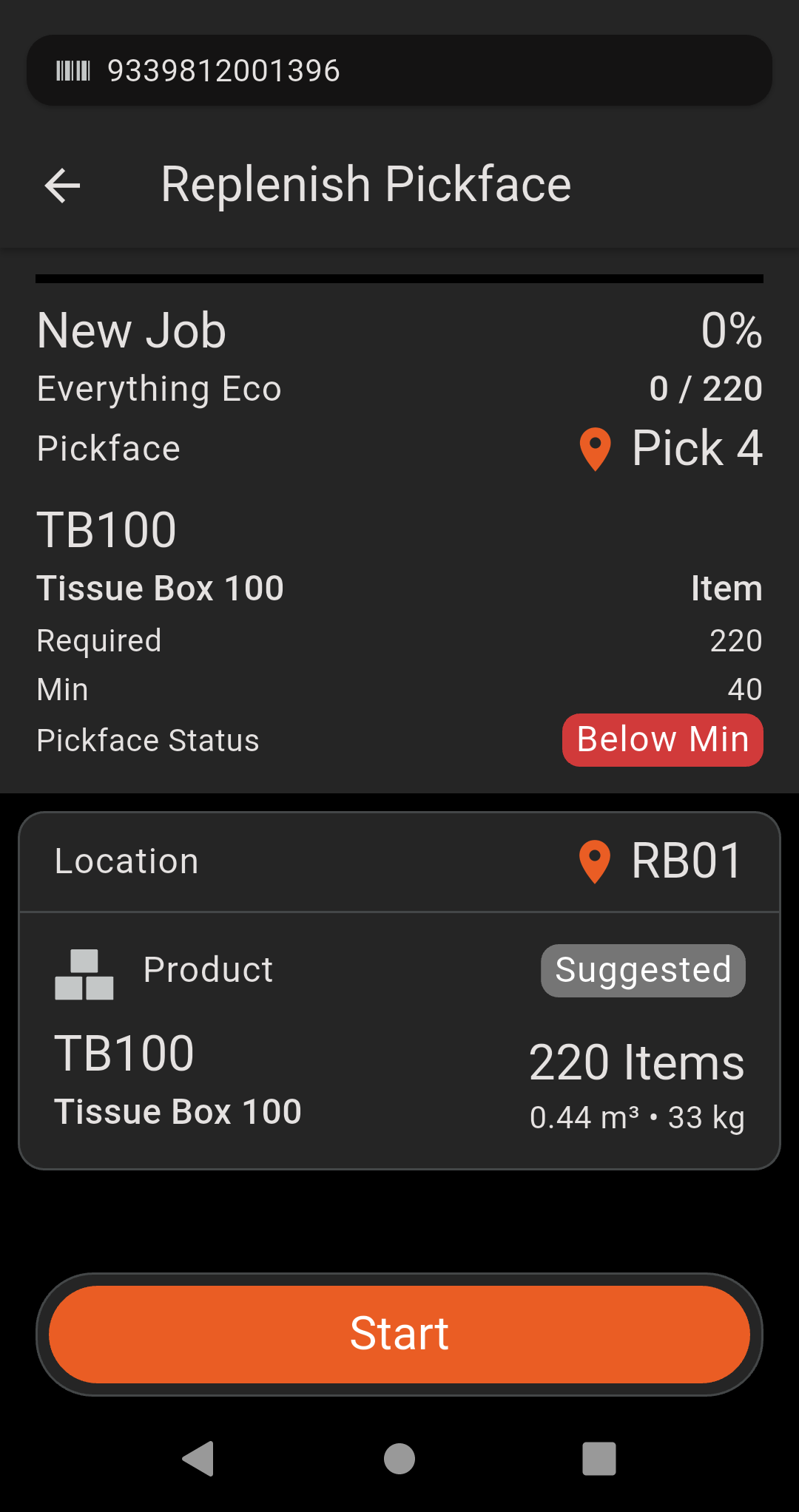Go back from Replenish Pickface
Viewport: 799px width, 1512px height.
pyautogui.click(x=63, y=185)
